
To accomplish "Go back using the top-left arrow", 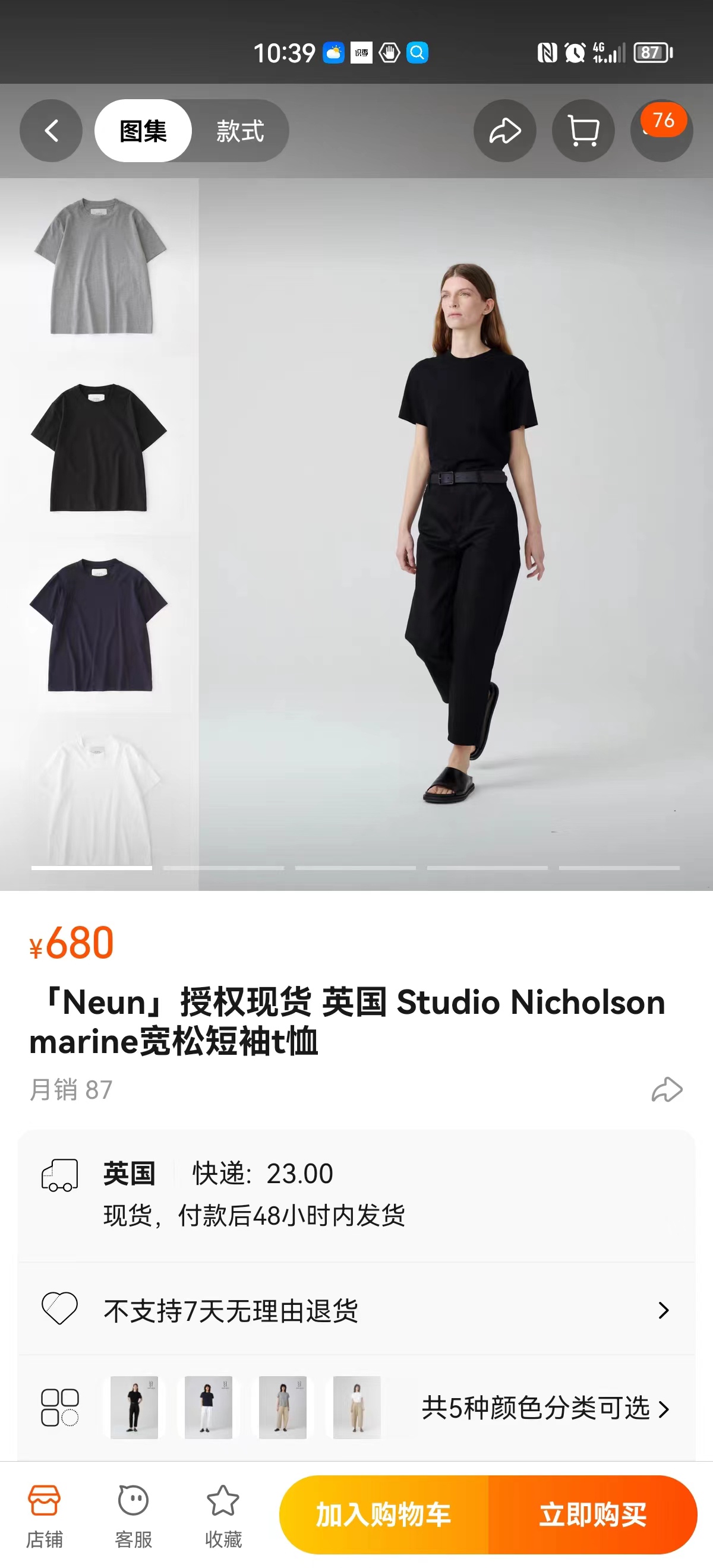I will pos(51,131).
